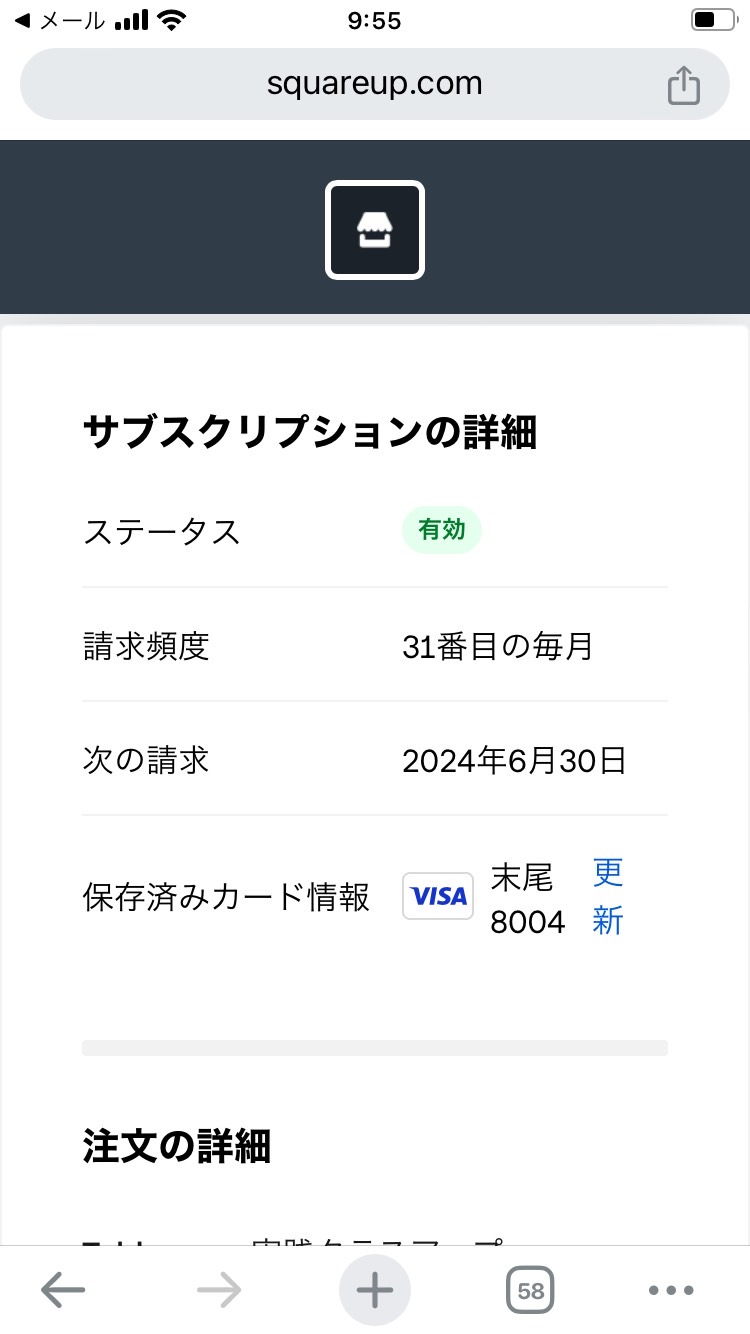Open a new browser tab
750x1334 pixels.
[x=375, y=1291]
